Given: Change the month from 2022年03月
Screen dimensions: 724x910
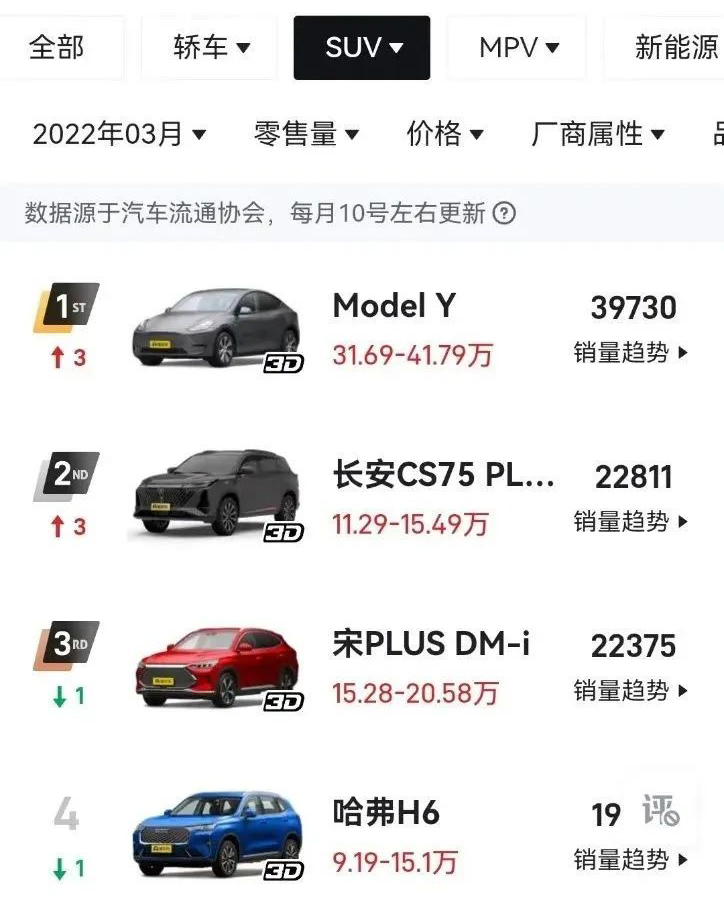Looking at the screenshot, I should pyautogui.click(x=119, y=134).
